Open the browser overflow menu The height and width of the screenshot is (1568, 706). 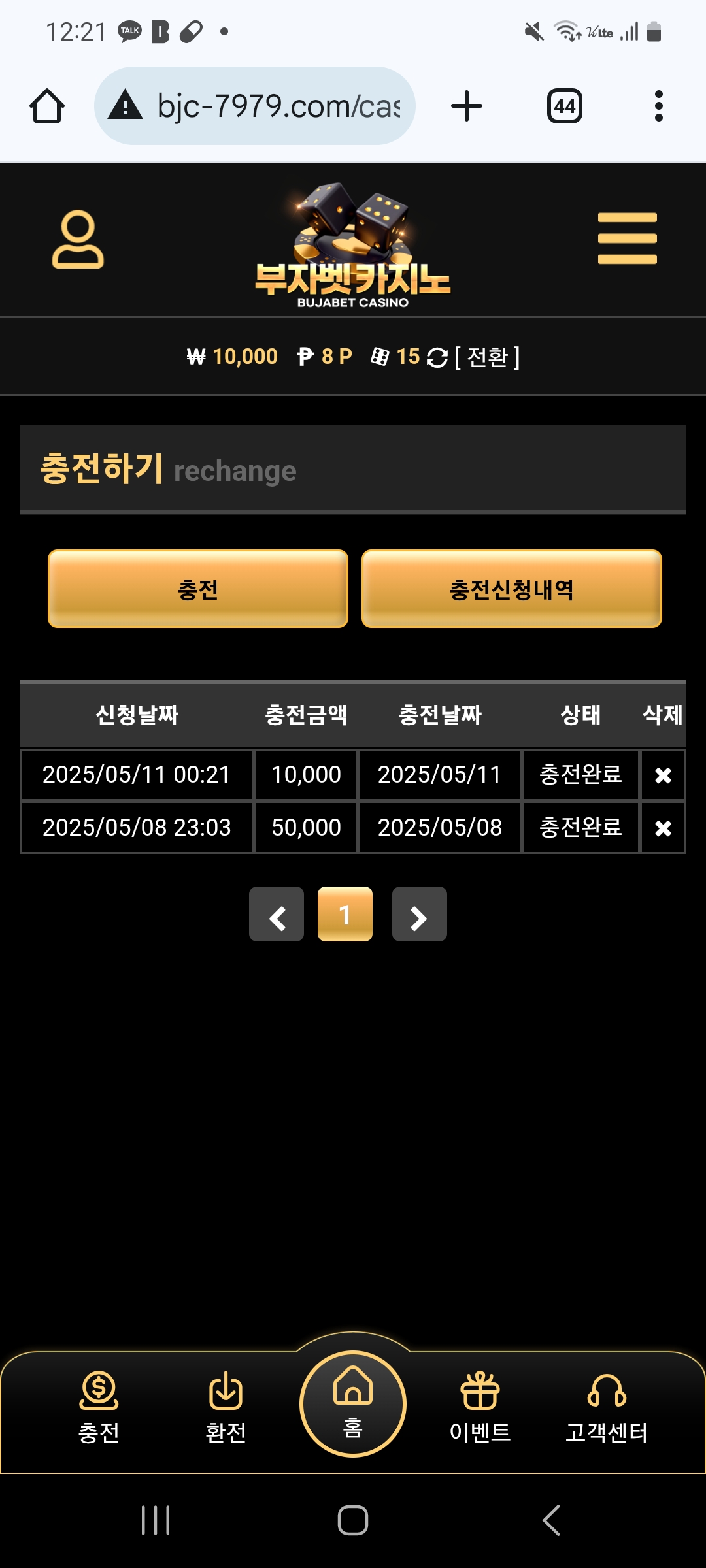click(x=658, y=106)
